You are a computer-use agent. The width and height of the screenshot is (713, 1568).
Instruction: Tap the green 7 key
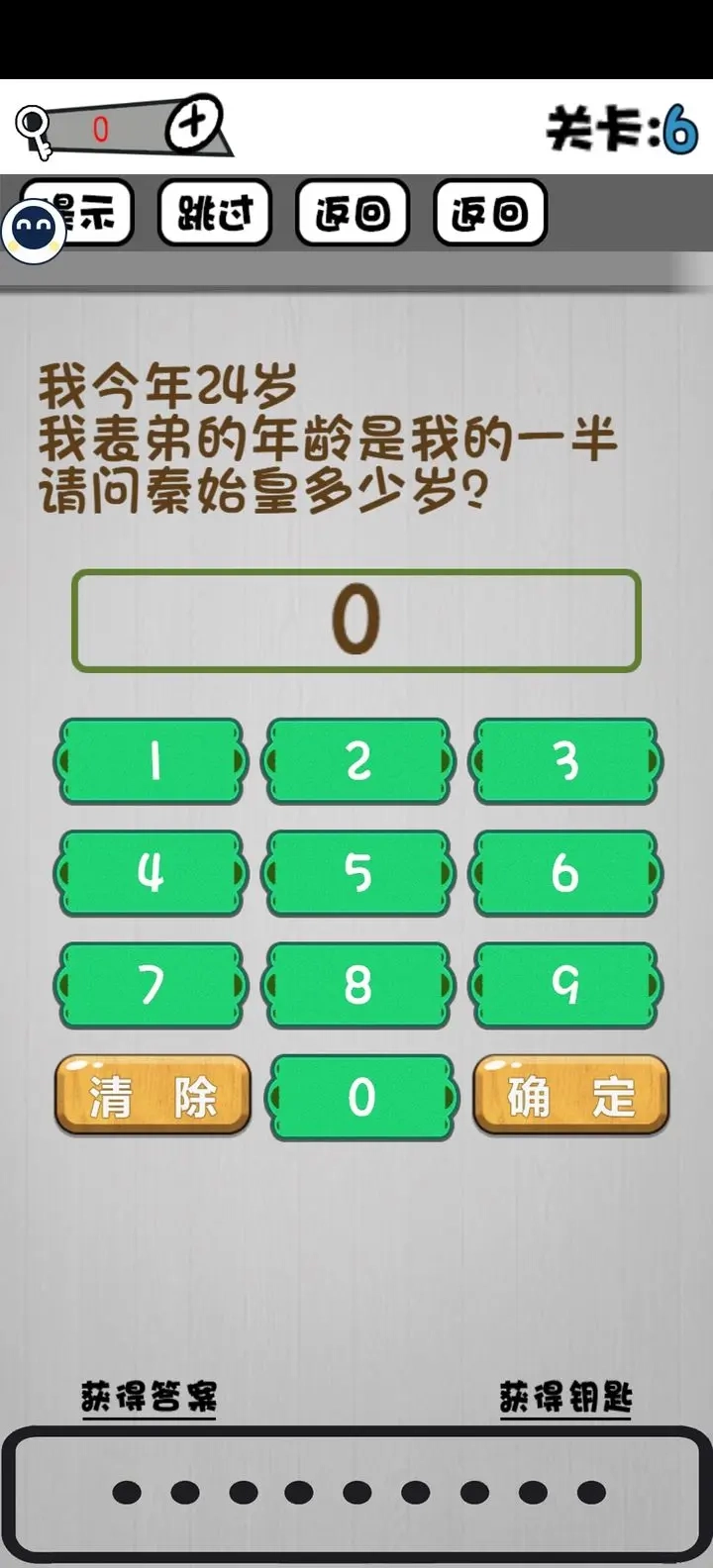pos(152,985)
